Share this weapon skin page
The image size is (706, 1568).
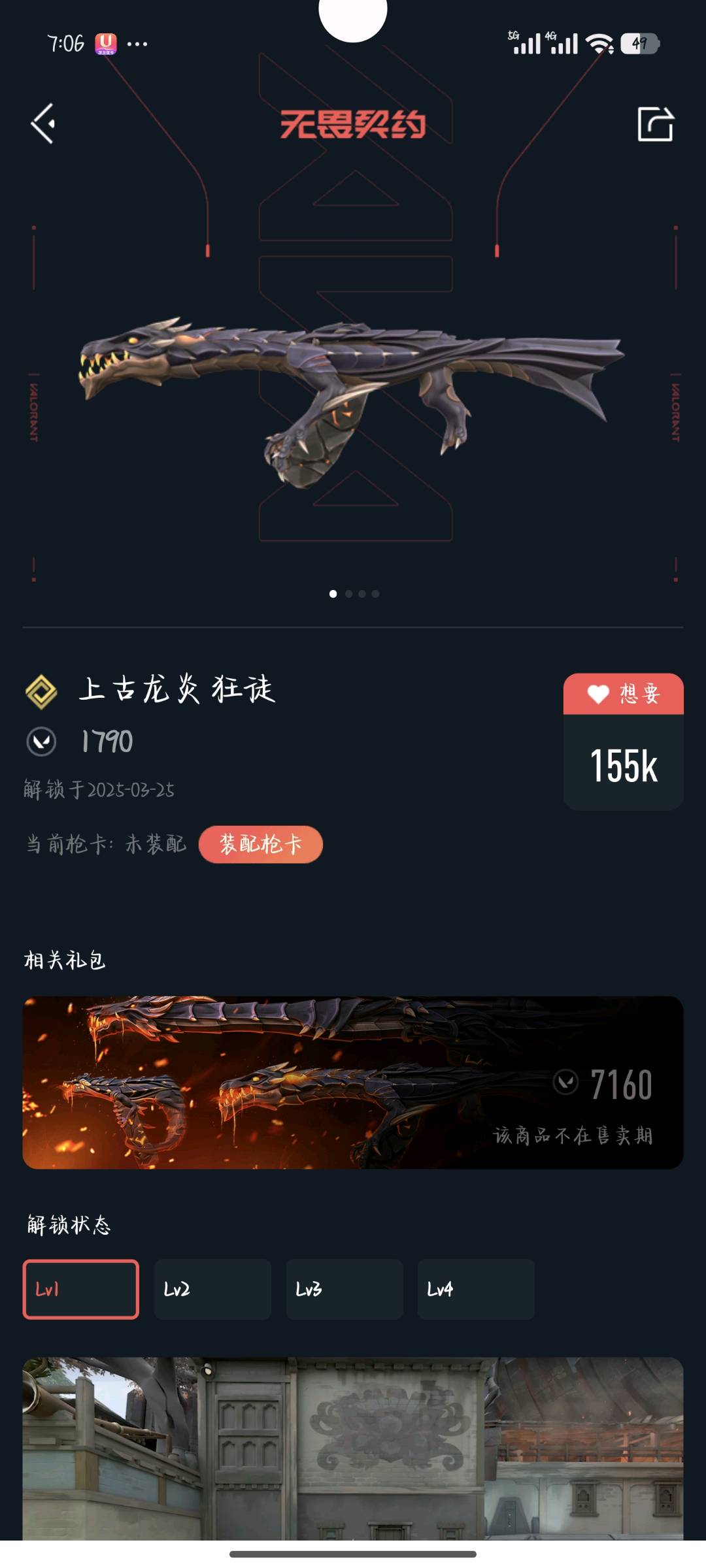(655, 124)
